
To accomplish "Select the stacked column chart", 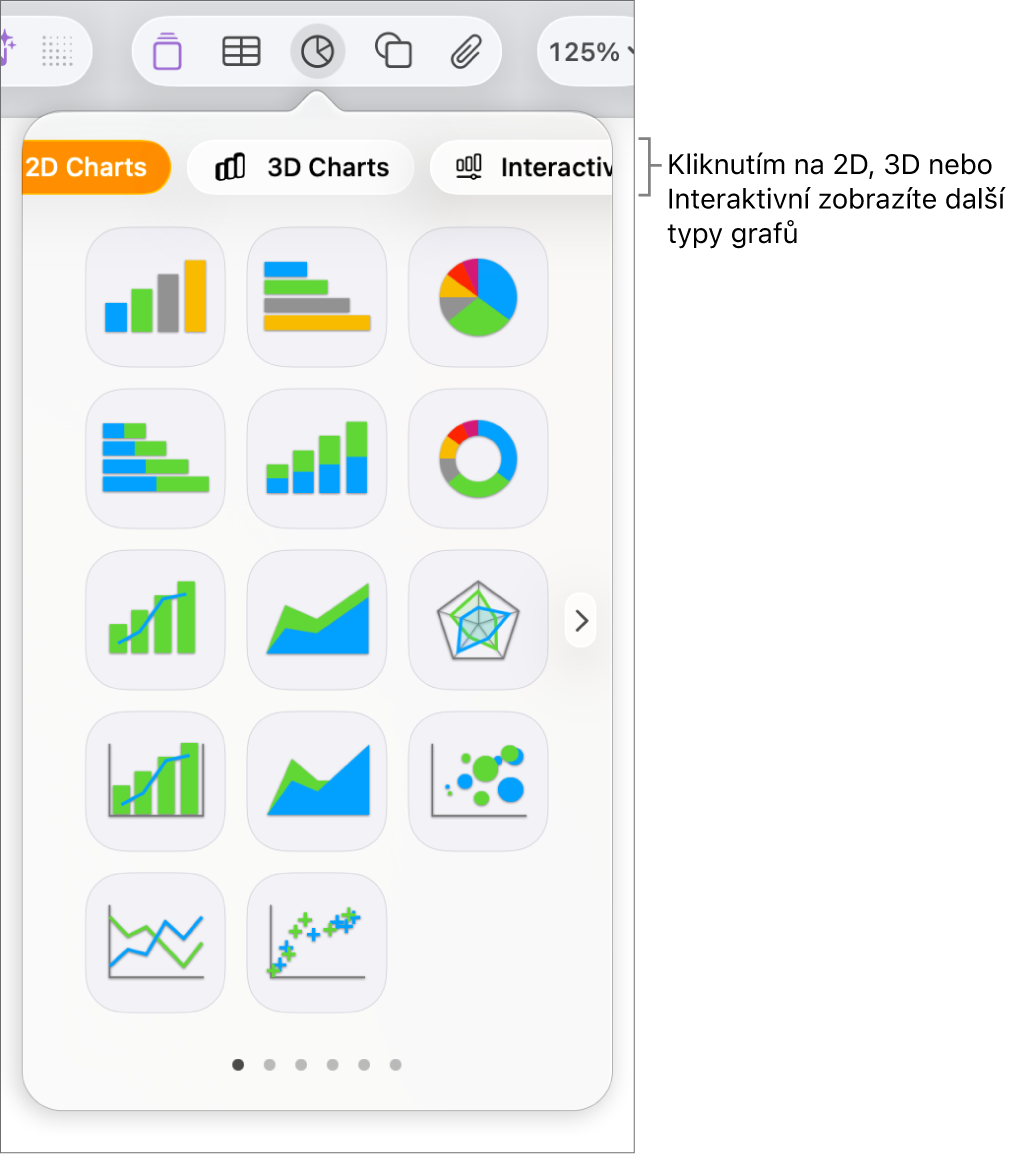I will [317, 458].
